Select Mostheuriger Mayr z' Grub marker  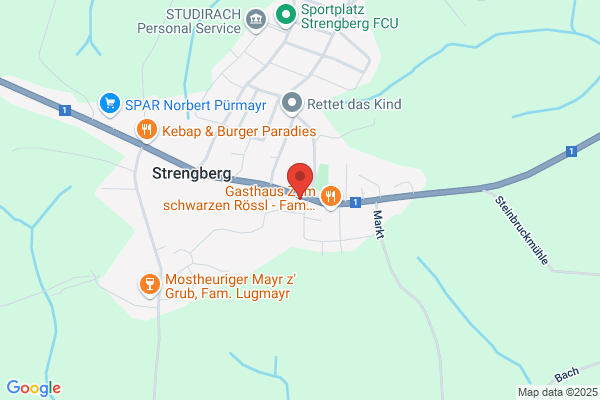[x=150, y=286]
